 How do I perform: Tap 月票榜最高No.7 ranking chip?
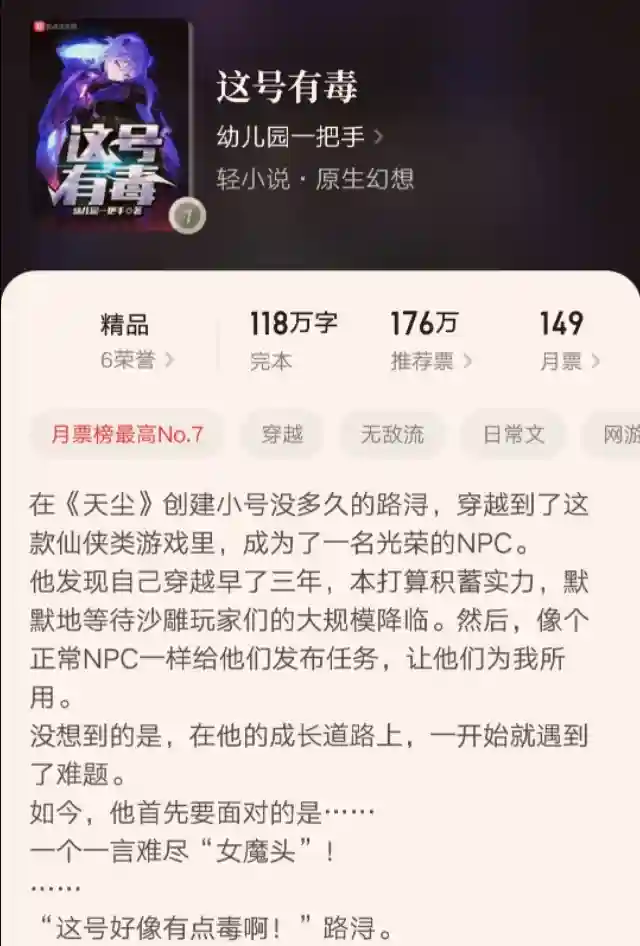[127, 434]
